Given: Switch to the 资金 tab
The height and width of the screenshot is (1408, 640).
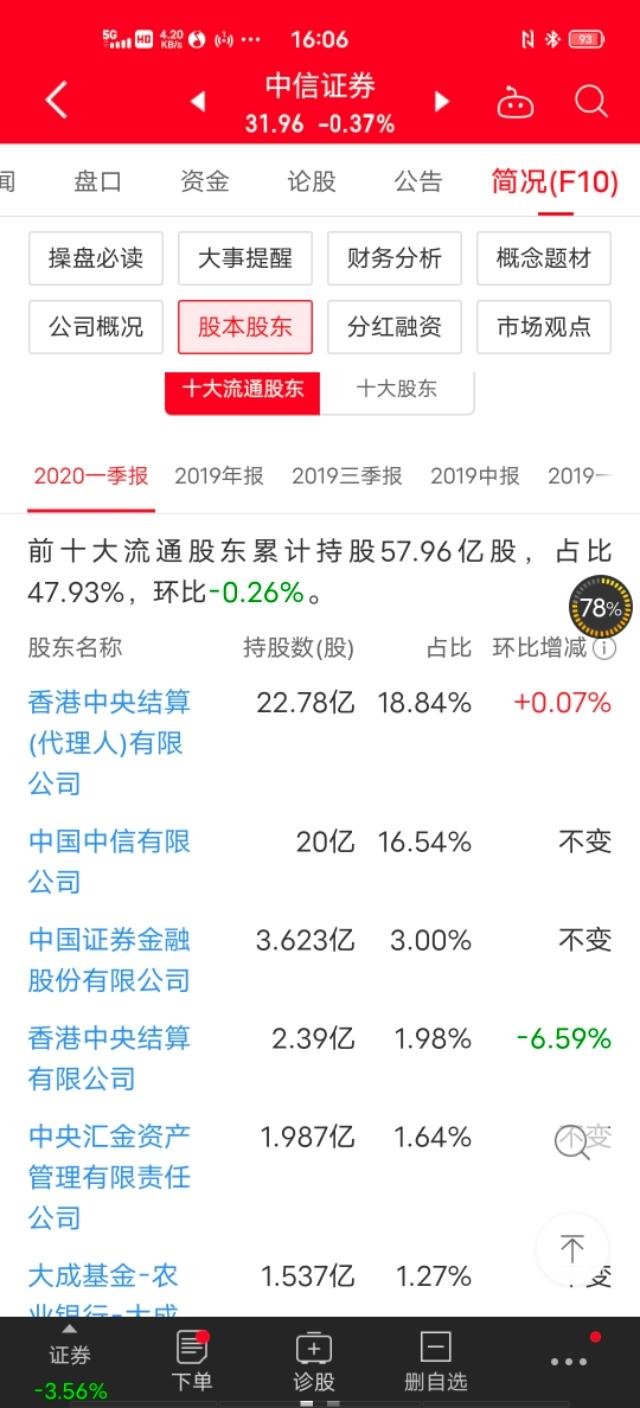Looking at the screenshot, I should pyautogui.click(x=204, y=182).
